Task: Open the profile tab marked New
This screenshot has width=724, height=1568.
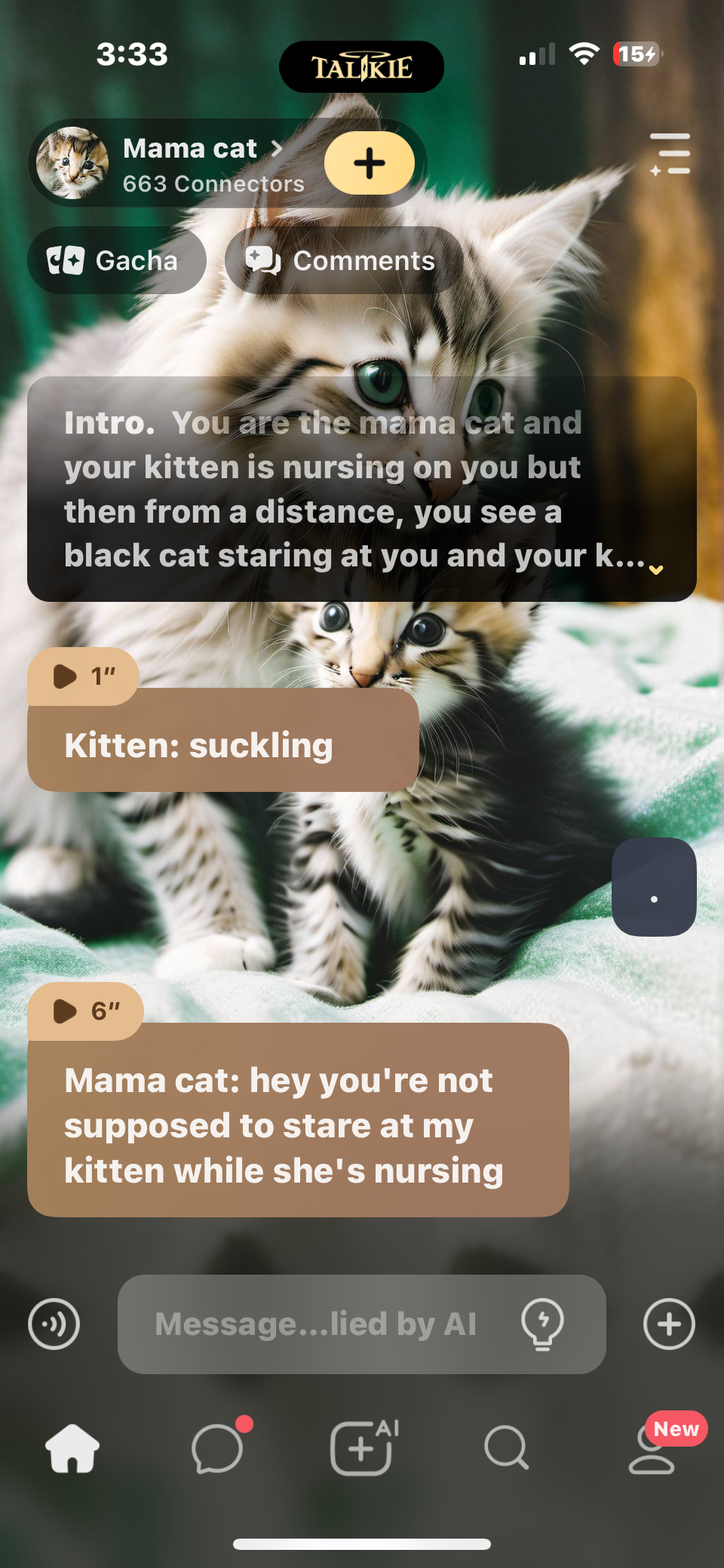Action: 652,1448
